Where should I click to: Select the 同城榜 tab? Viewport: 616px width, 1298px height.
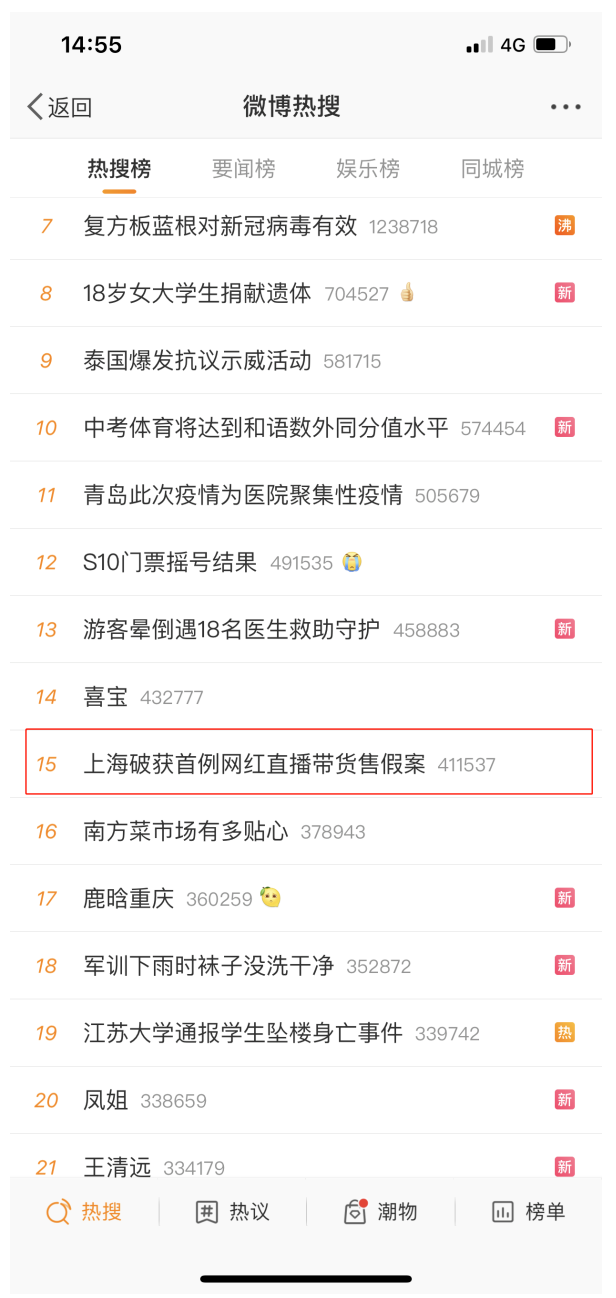point(492,169)
